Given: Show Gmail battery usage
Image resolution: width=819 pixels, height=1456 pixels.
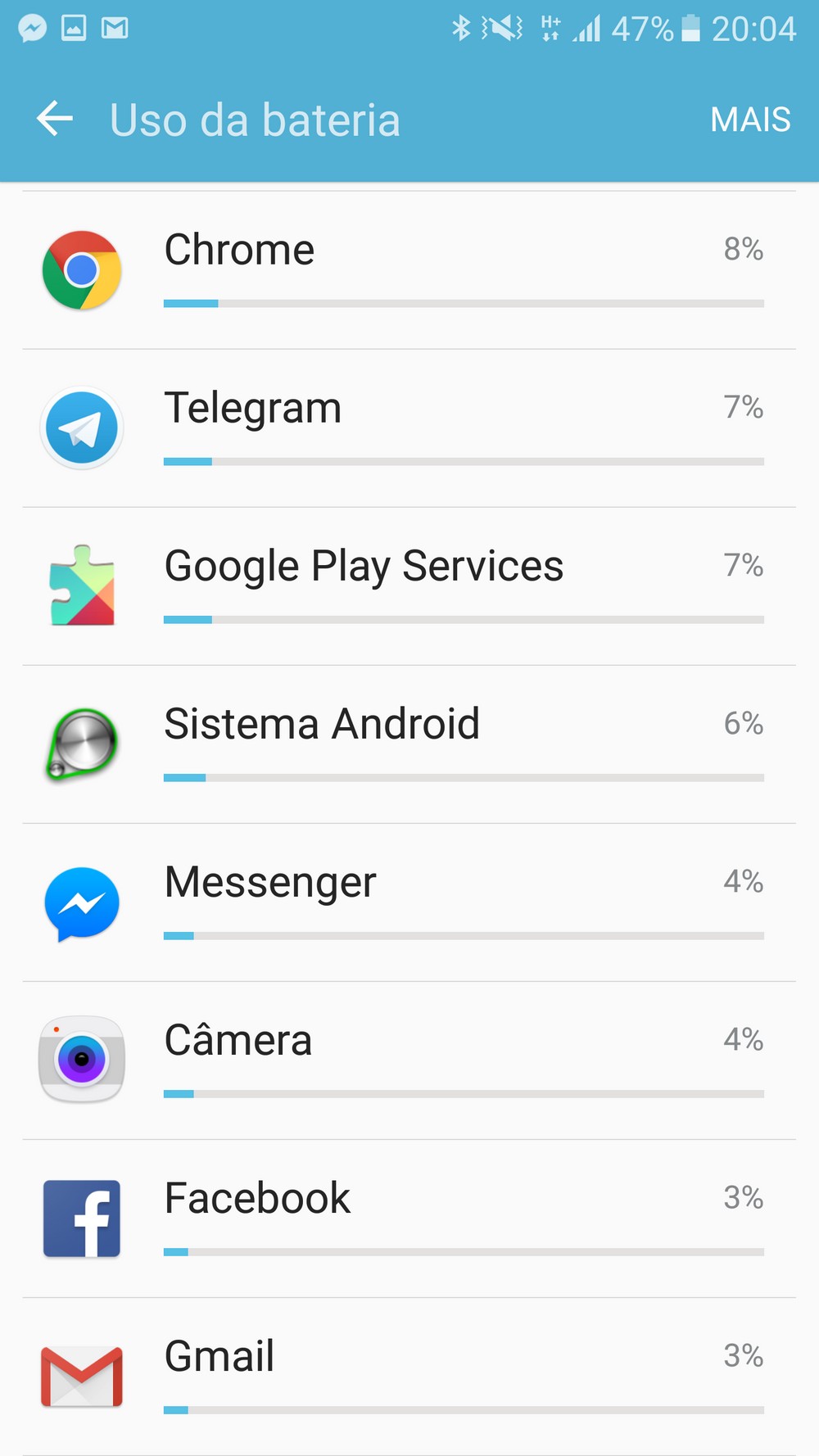Looking at the screenshot, I should (409, 1377).
